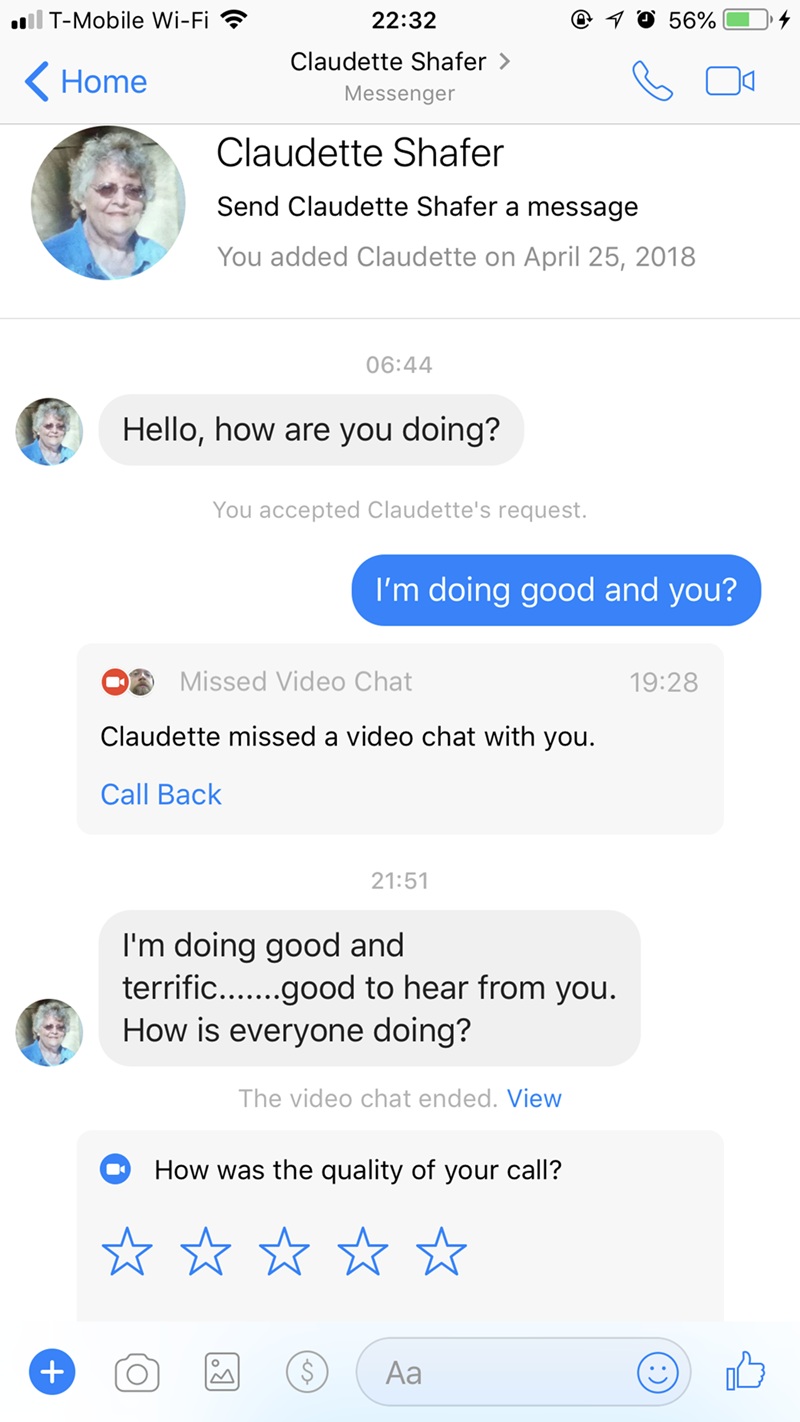This screenshot has width=800, height=1422.
Task: Rate the call quality three stars
Action: tap(284, 1252)
